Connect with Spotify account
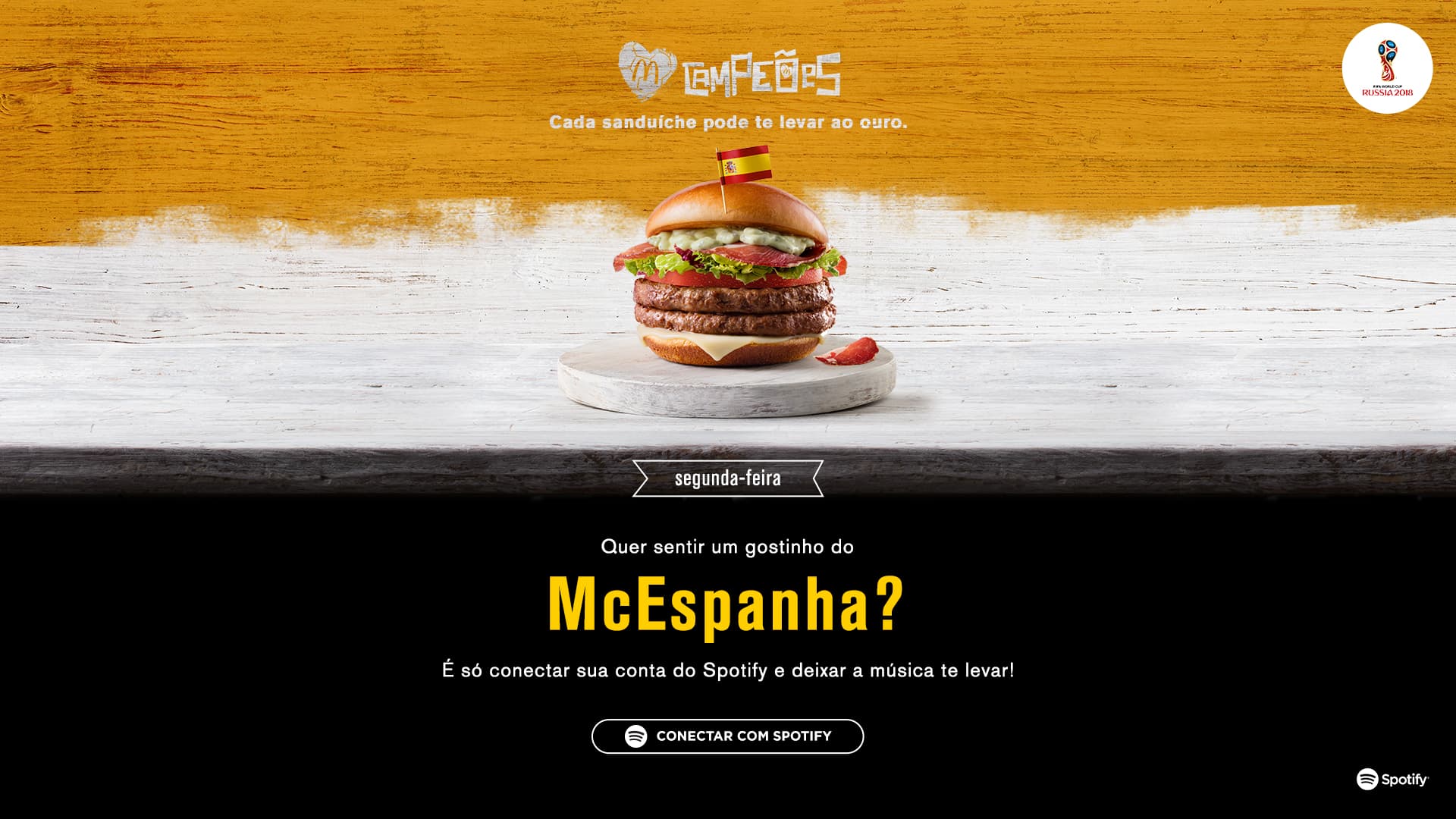Screen dimensions: 1456x819 click(x=727, y=736)
